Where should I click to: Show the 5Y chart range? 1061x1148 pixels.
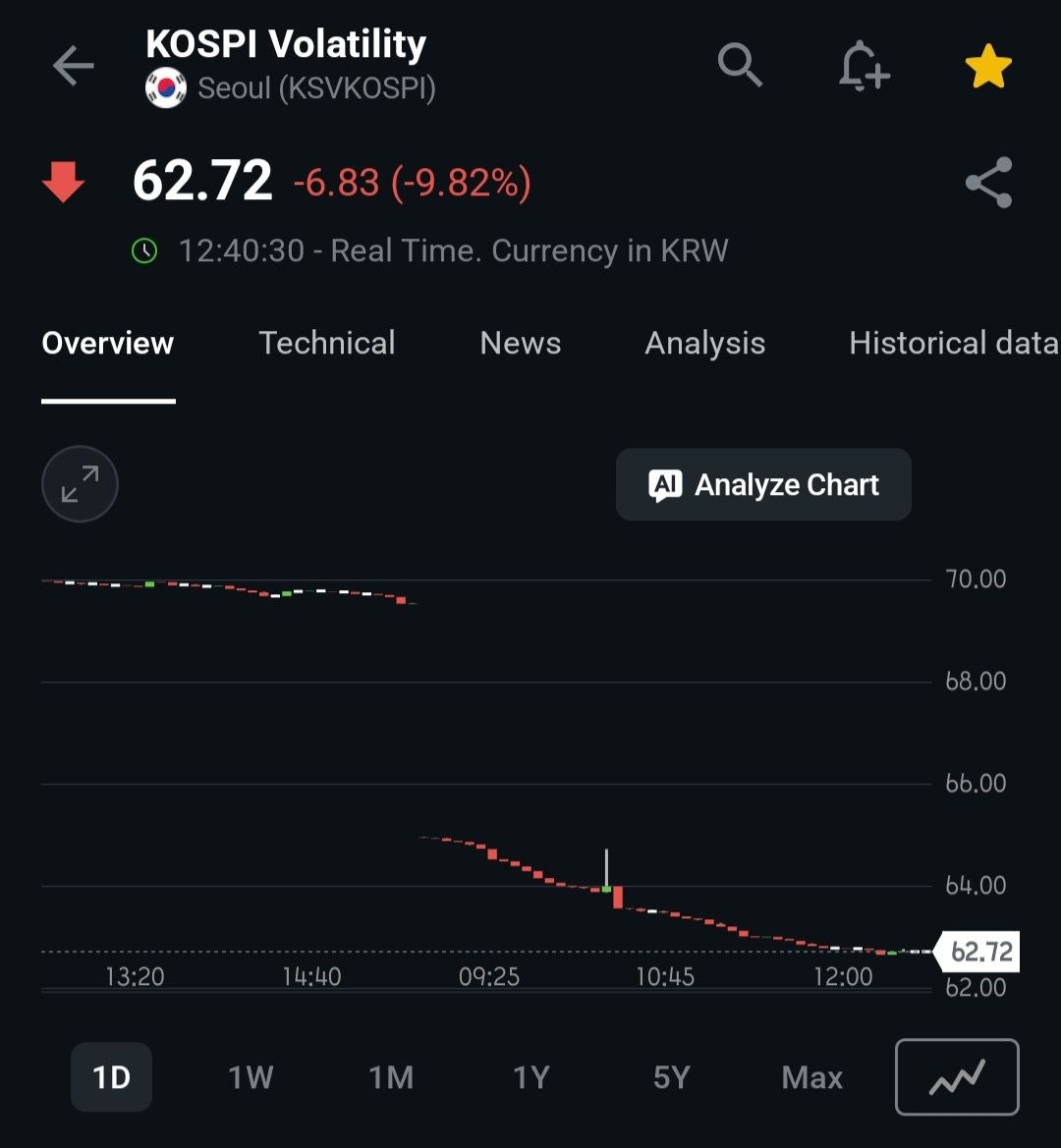(671, 1077)
